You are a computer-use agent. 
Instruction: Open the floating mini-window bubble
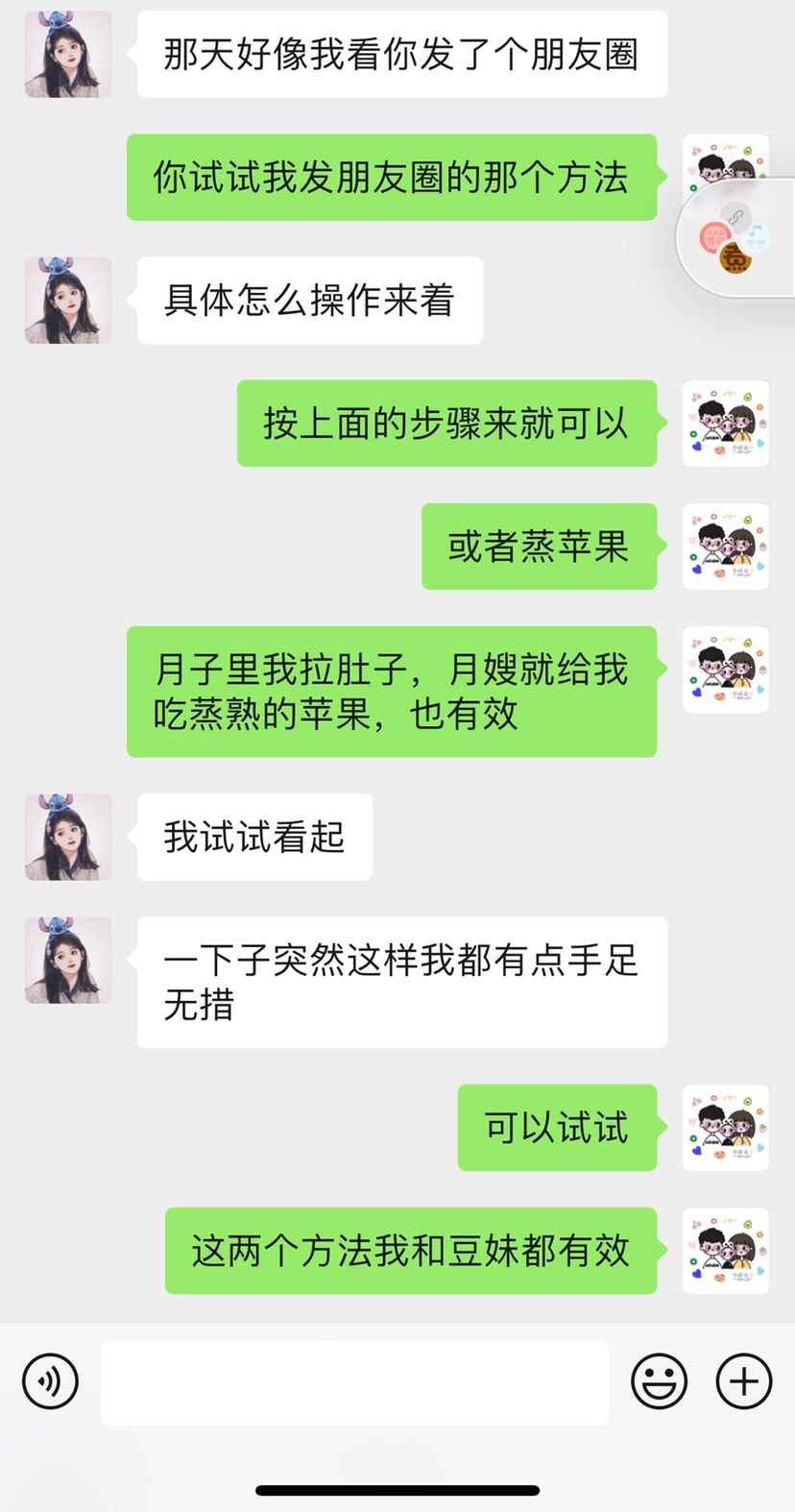tap(737, 238)
